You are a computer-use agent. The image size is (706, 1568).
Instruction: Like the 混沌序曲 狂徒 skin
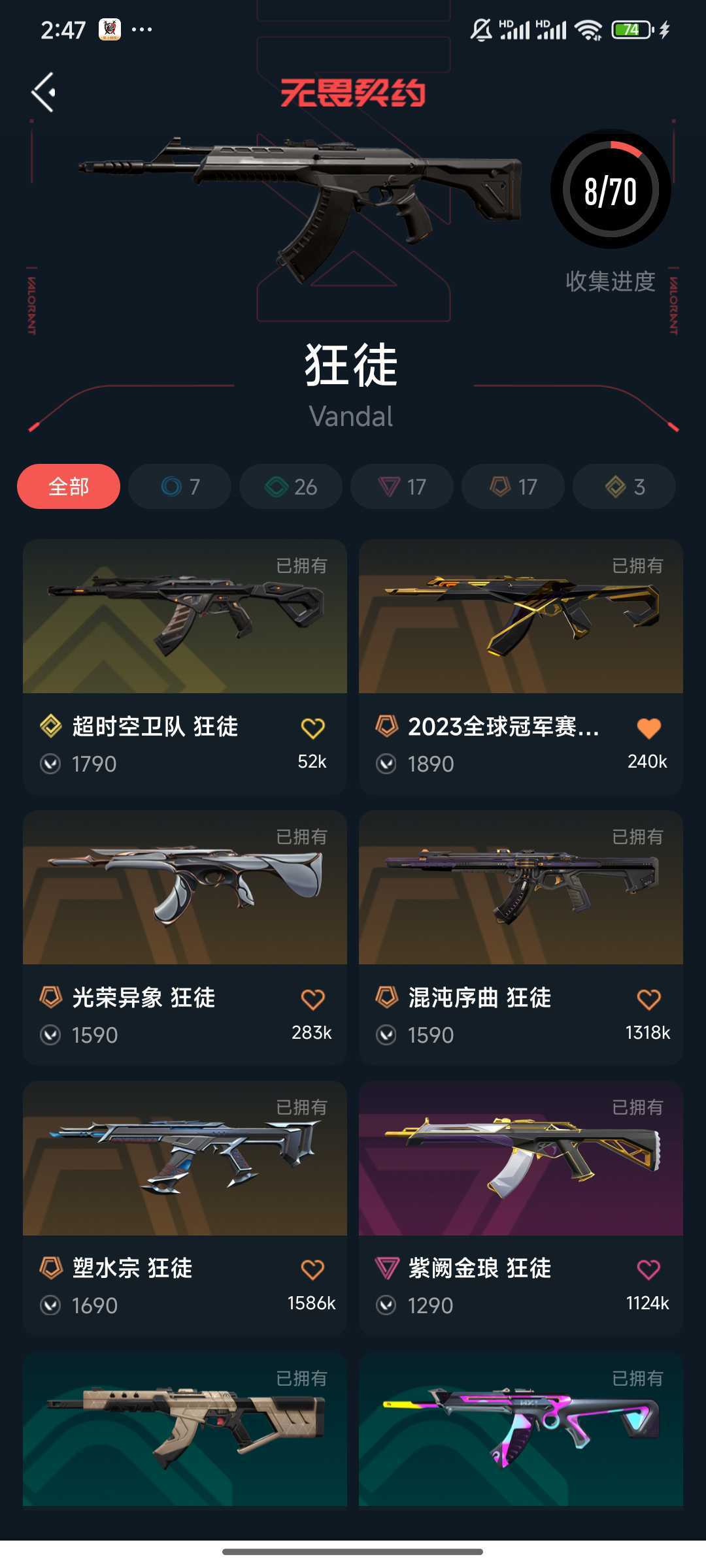648,999
